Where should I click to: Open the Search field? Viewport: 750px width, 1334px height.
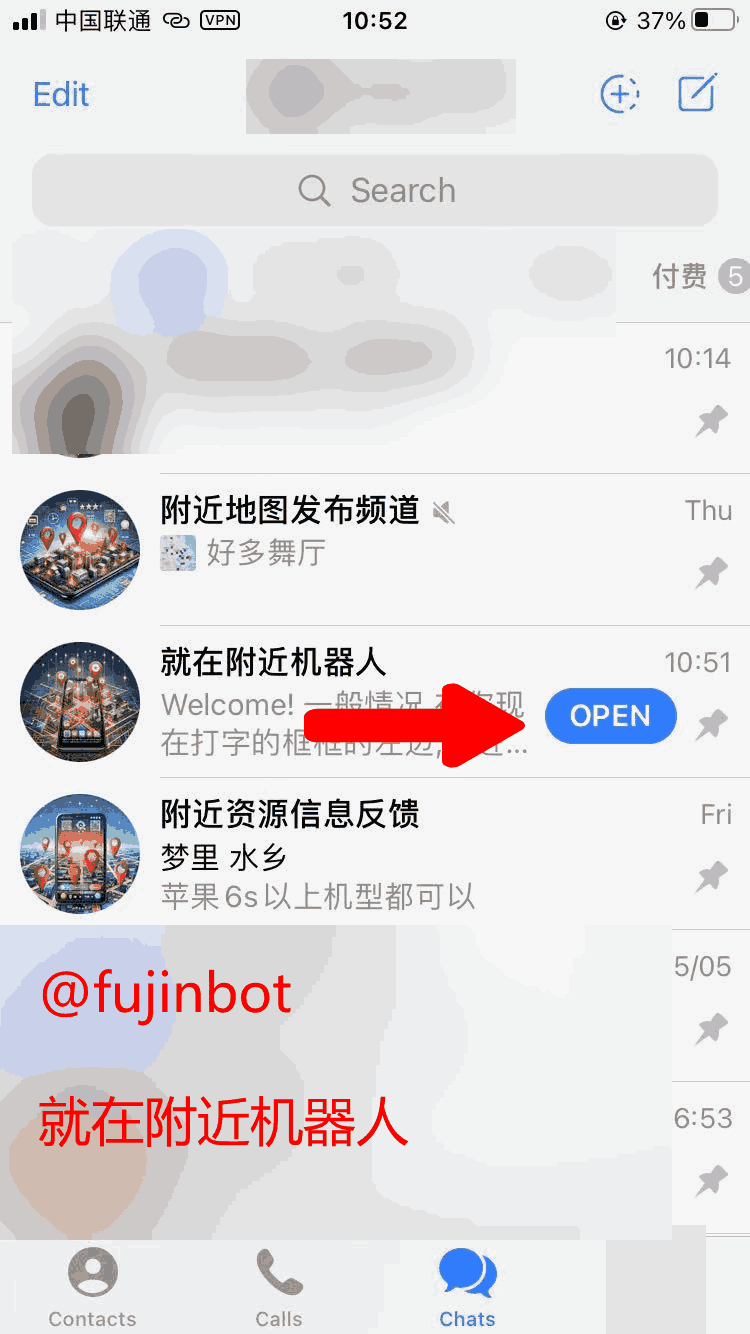point(375,190)
